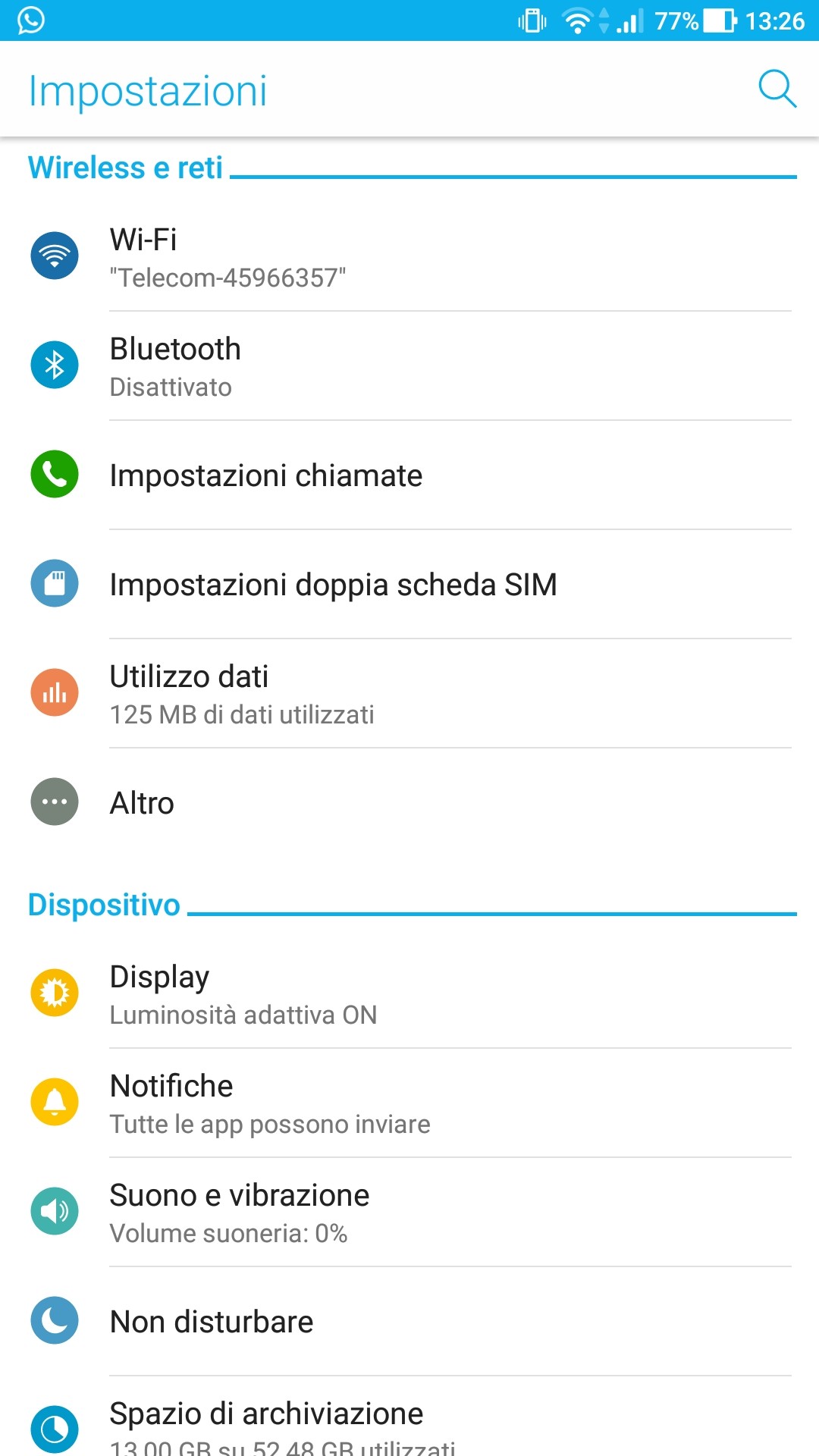Screen dimensions: 819x1456
Task: Open Notifiche settings
Action: coord(409,1103)
